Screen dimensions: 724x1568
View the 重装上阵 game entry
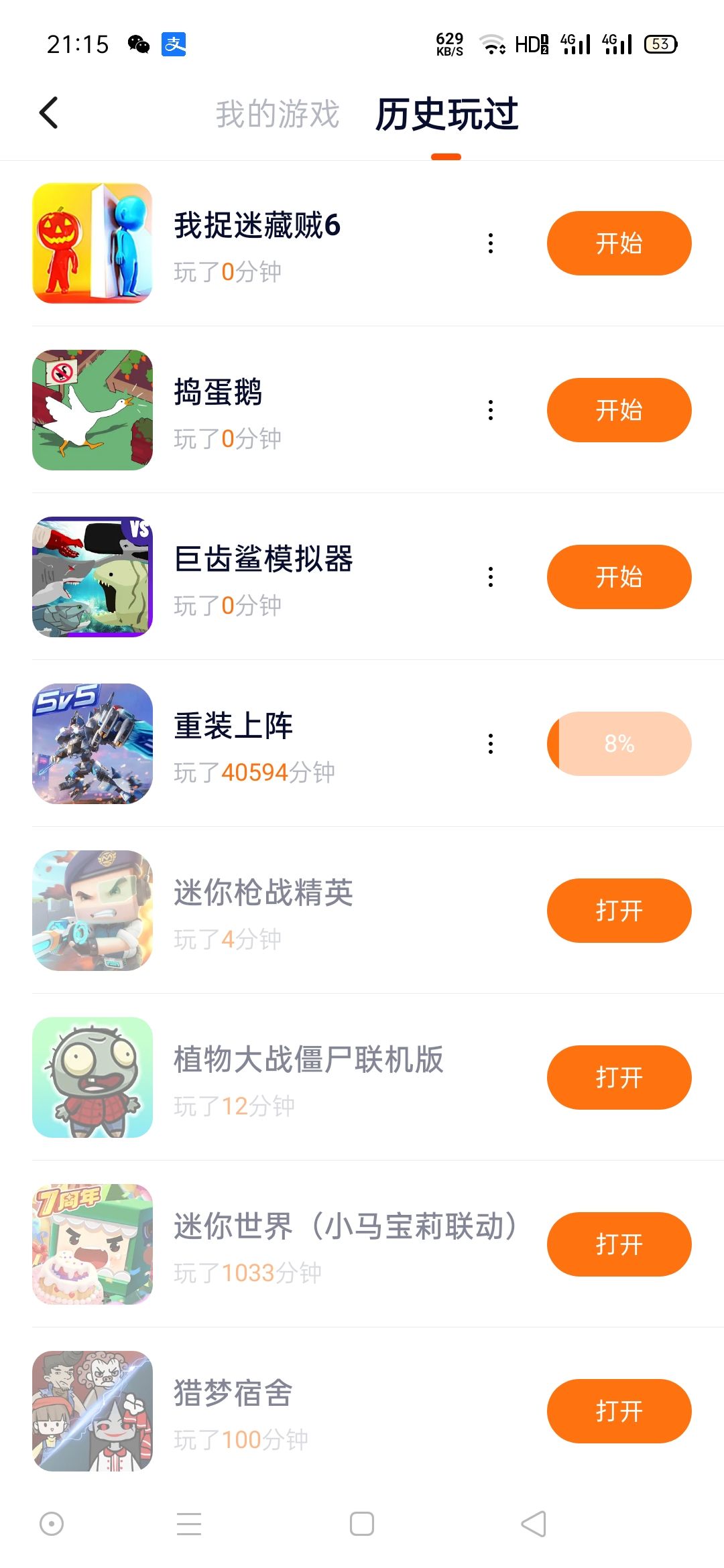click(233, 726)
